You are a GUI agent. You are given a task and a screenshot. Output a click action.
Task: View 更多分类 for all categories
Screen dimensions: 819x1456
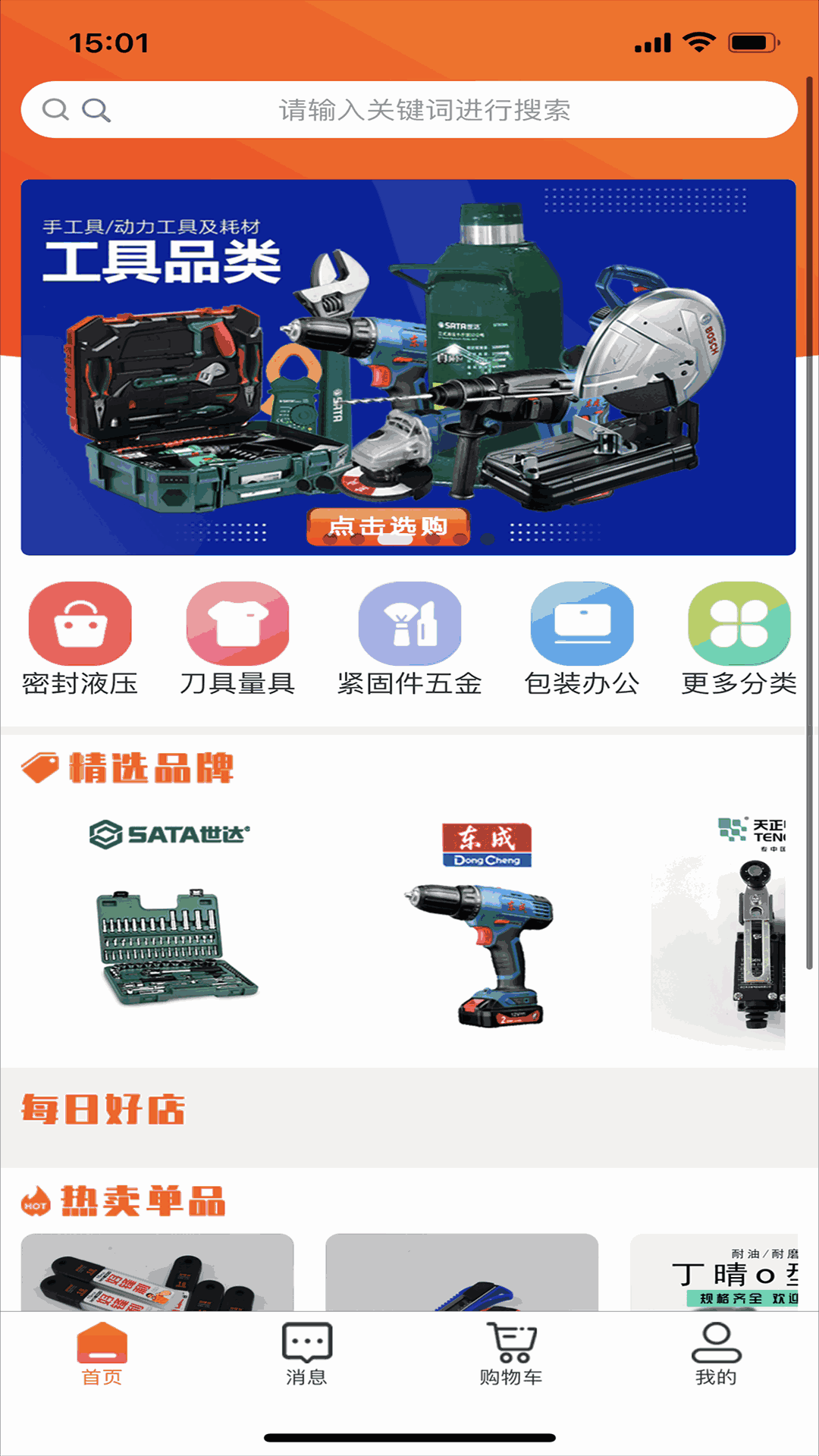pos(739,639)
